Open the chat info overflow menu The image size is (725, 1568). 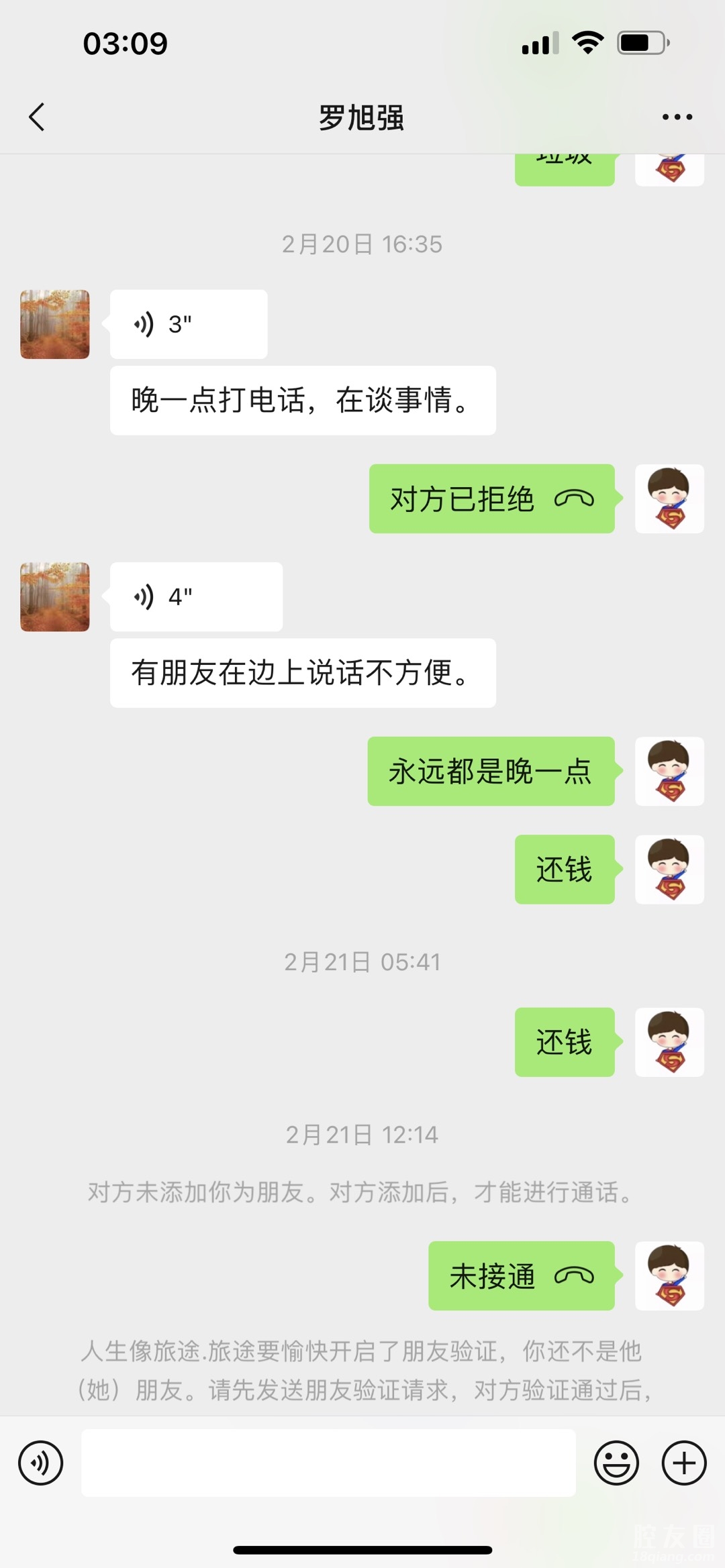click(x=677, y=117)
